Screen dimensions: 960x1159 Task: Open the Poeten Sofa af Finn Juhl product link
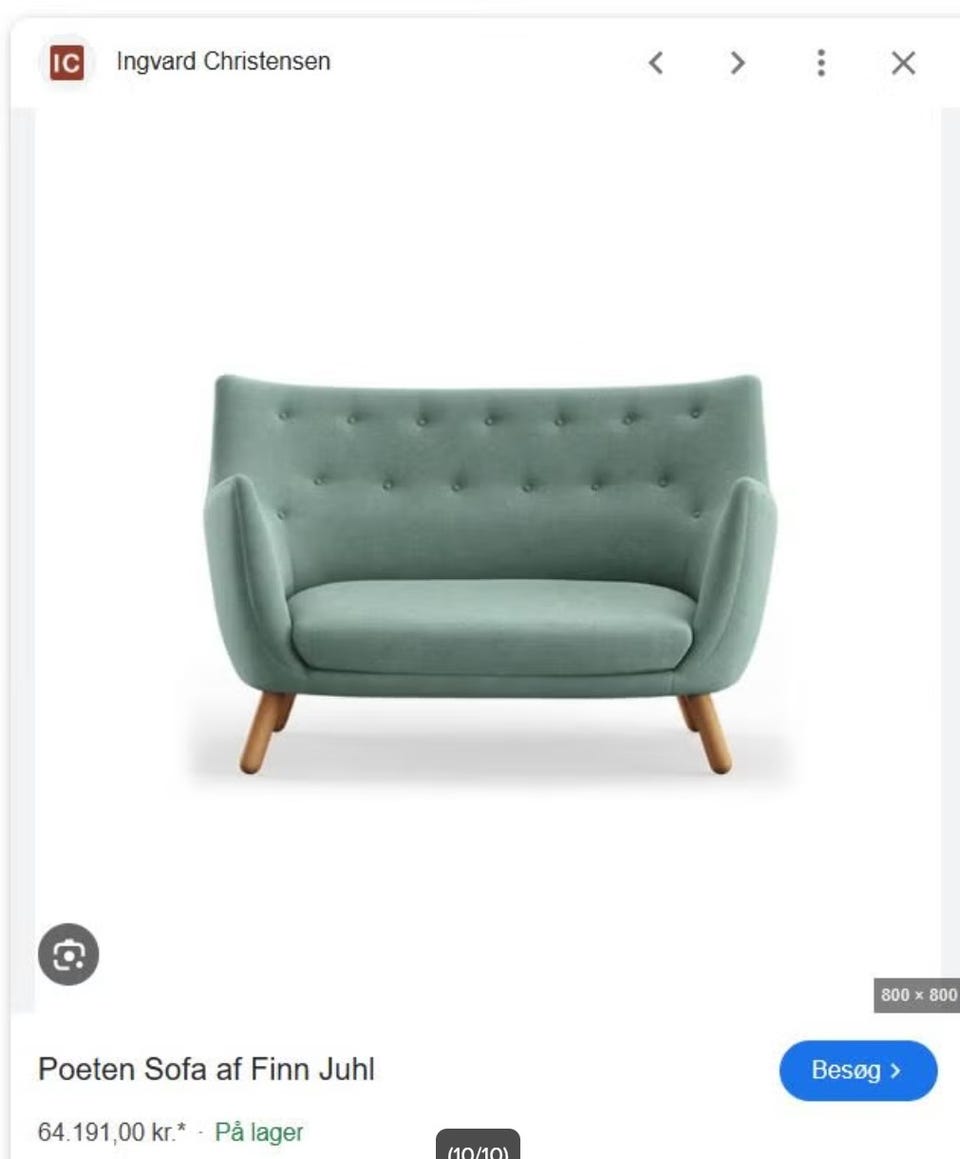(x=205, y=1069)
